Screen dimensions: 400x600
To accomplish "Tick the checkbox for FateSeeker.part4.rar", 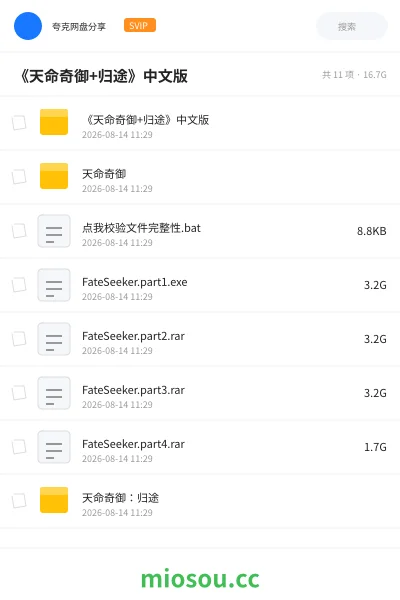I will tap(19, 447).
